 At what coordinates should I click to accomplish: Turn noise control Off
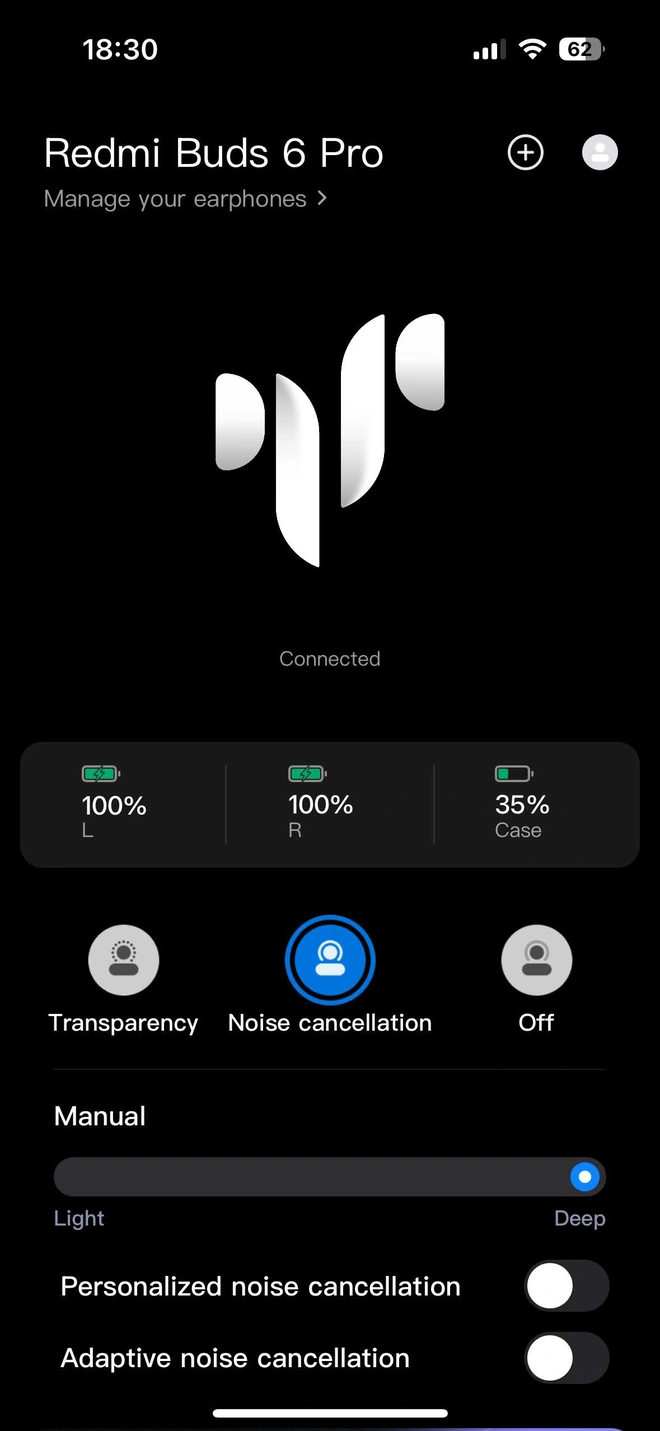[x=537, y=961]
